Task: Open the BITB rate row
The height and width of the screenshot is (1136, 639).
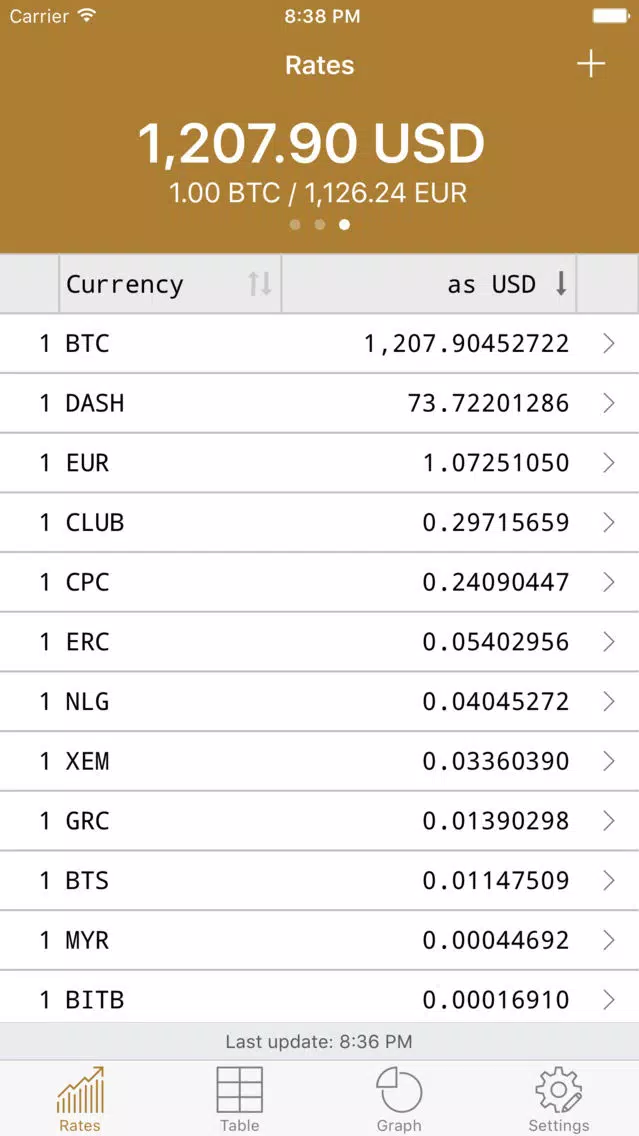Action: 320,998
